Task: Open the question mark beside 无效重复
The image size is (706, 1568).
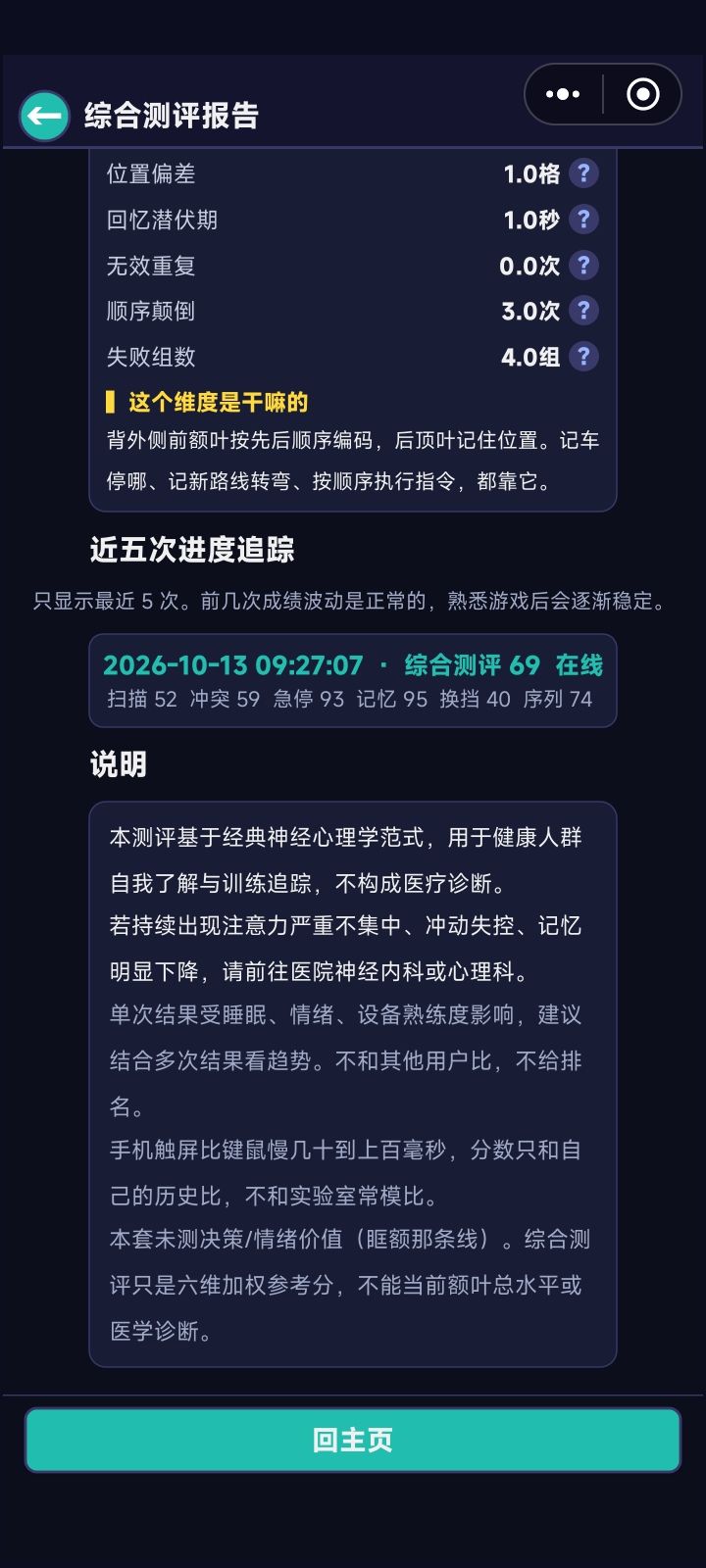Action: pos(583,266)
